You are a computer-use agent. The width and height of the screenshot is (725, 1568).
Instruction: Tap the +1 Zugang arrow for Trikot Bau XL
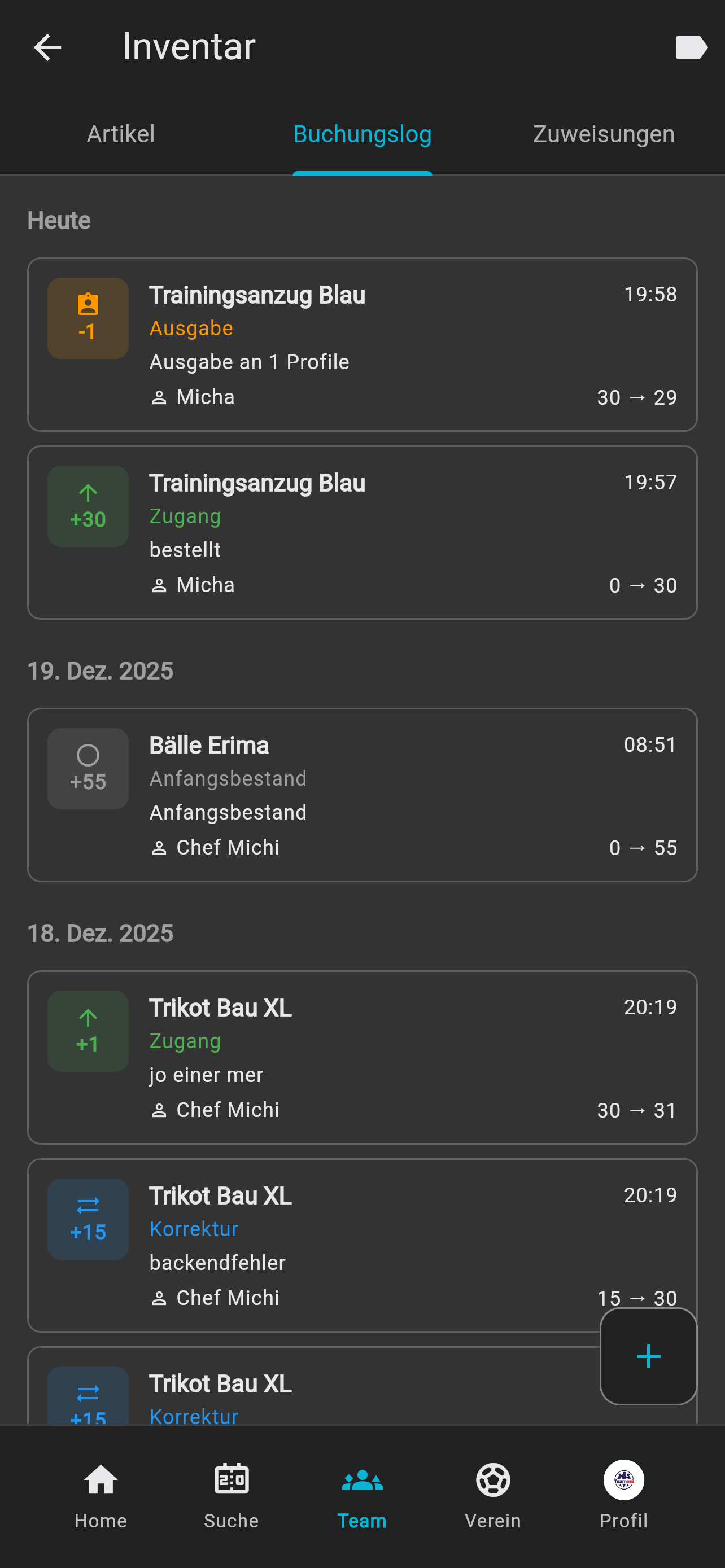pyautogui.click(x=88, y=1030)
